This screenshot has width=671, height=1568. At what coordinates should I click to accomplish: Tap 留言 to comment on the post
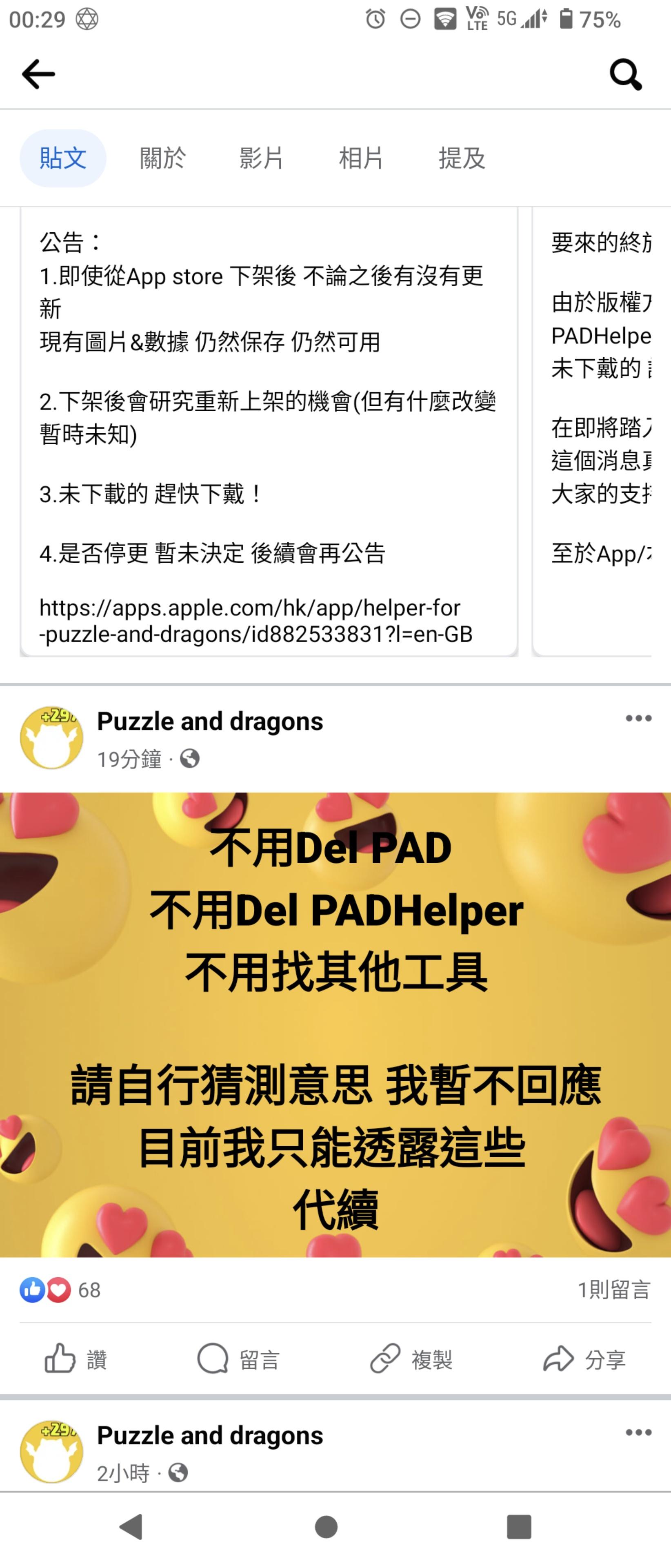point(238,1359)
